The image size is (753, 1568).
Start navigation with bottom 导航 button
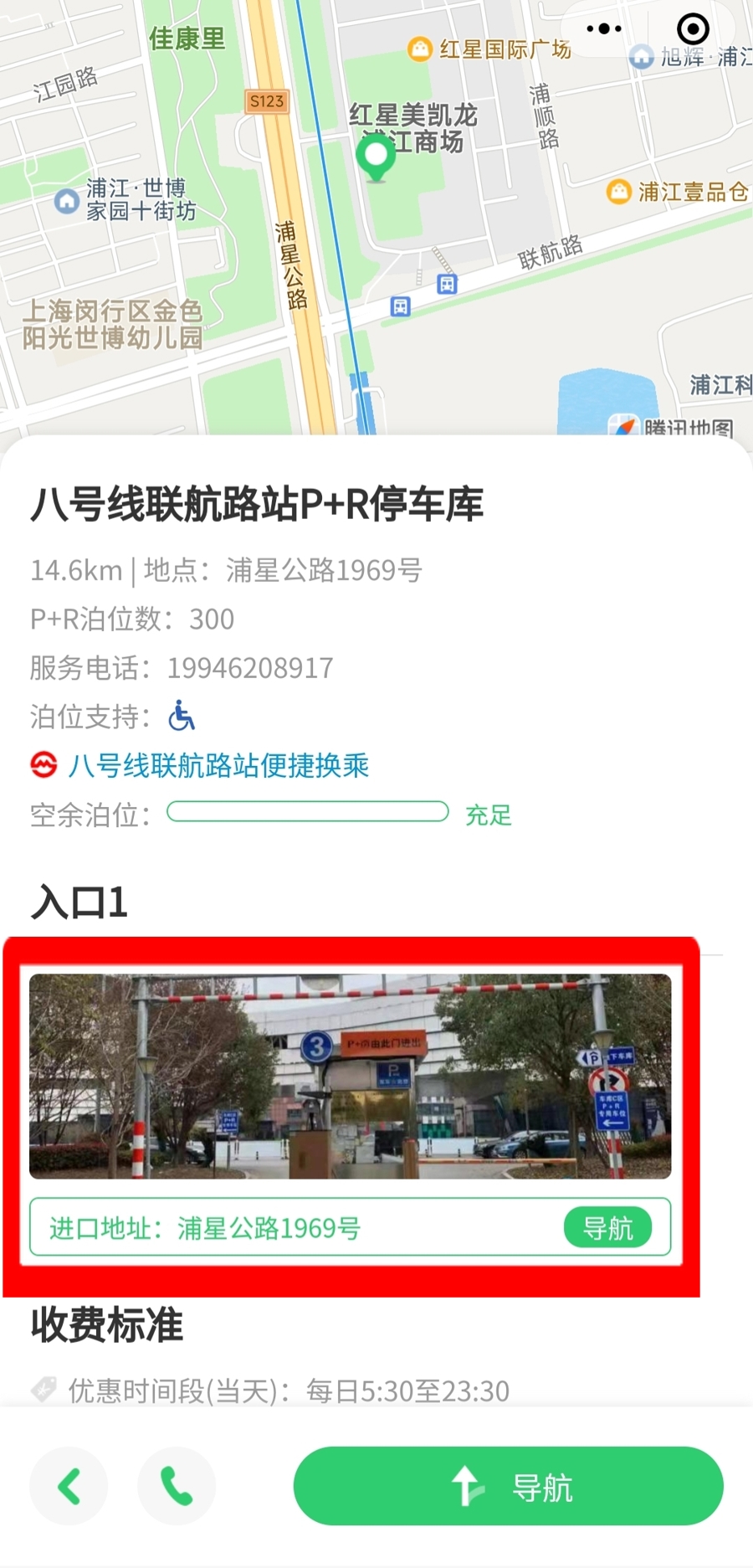point(508,1486)
